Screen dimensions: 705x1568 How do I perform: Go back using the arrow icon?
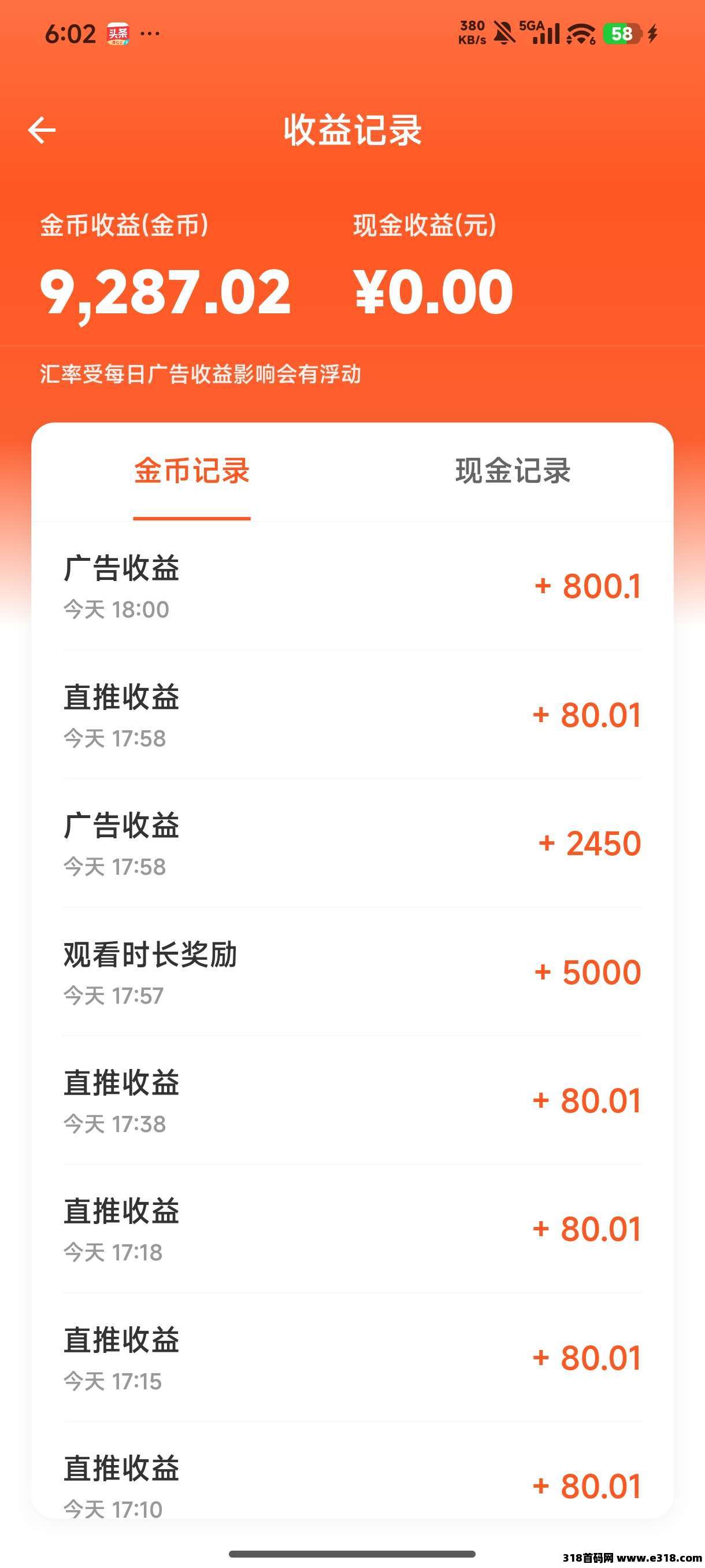pos(42,130)
